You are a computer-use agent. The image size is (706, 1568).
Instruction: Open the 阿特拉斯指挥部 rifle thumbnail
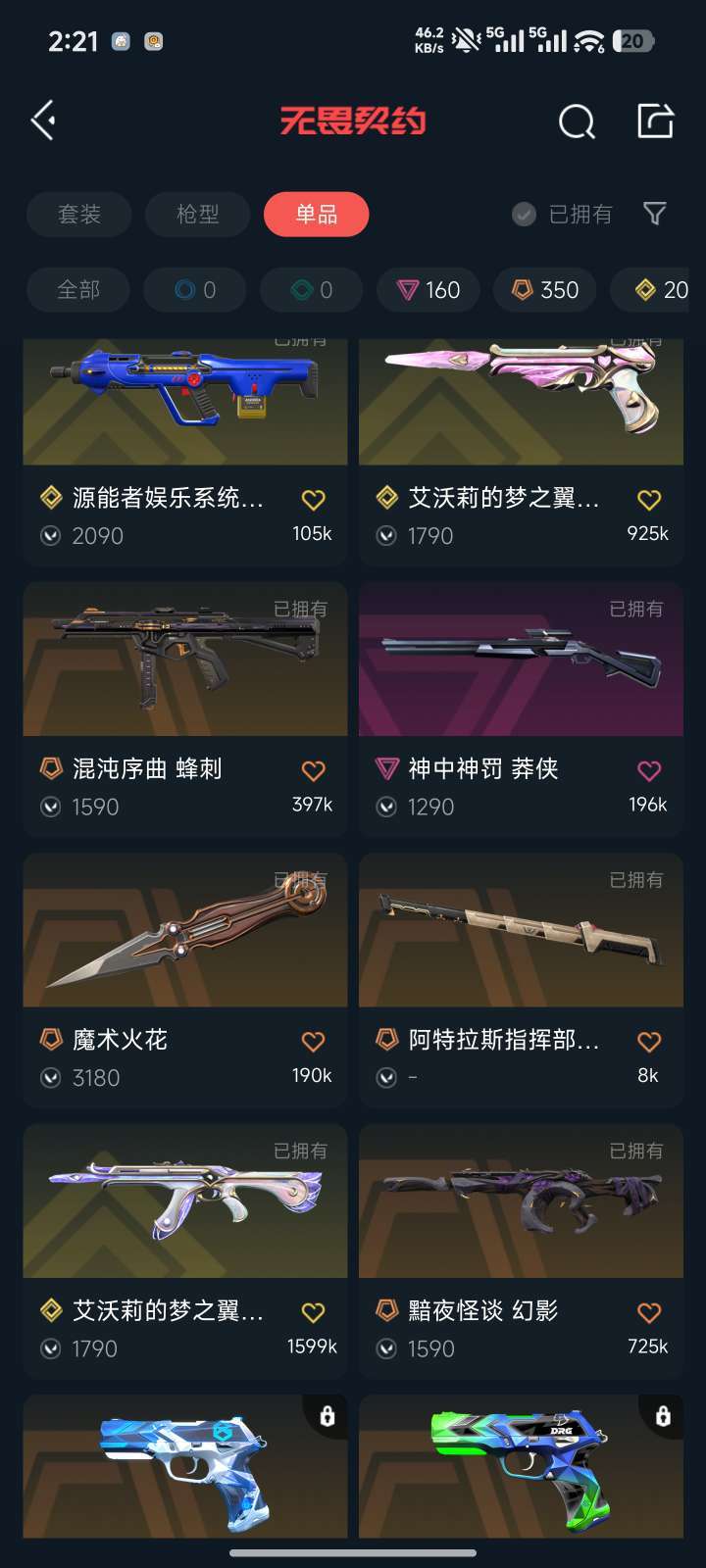pos(520,931)
